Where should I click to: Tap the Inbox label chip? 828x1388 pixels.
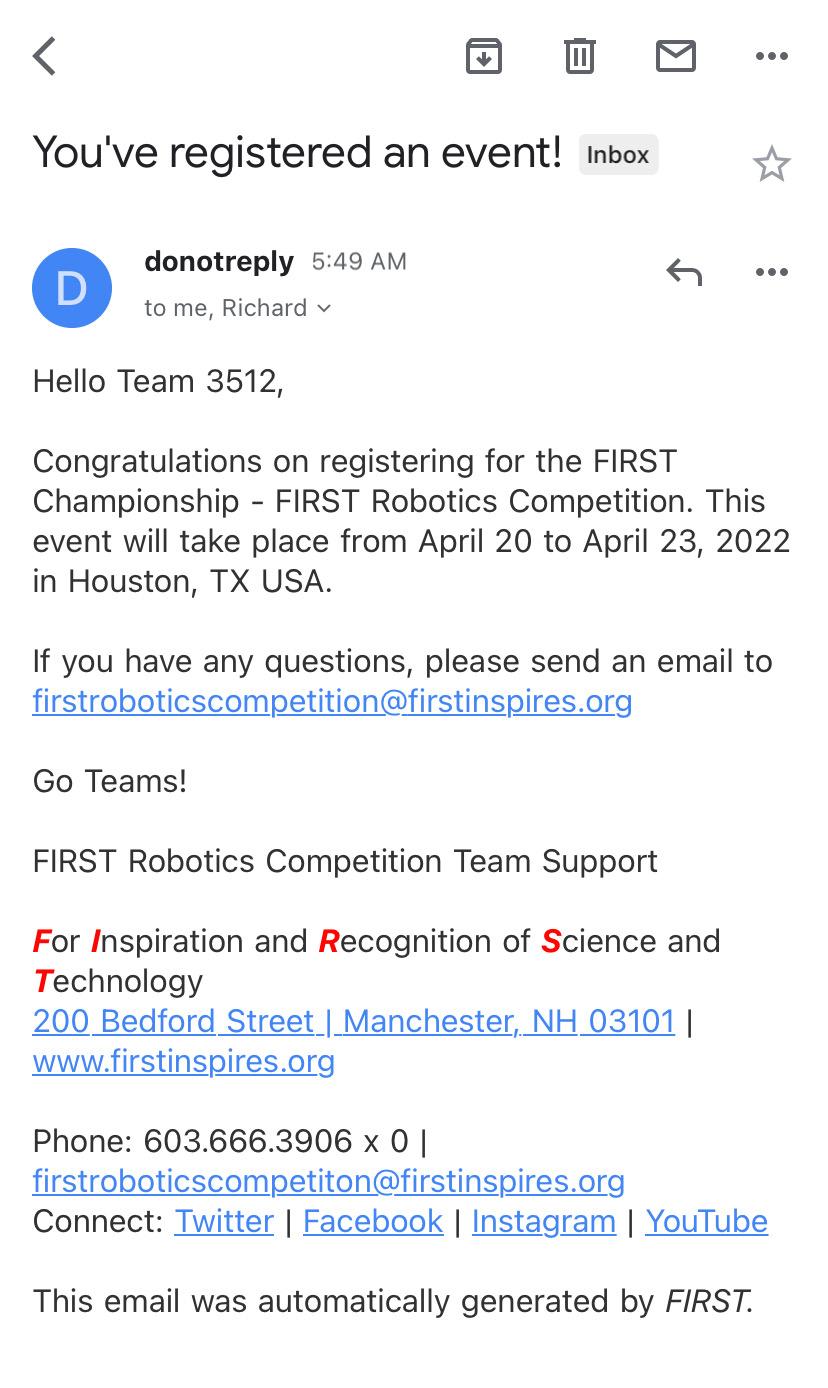(x=618, y=155)
